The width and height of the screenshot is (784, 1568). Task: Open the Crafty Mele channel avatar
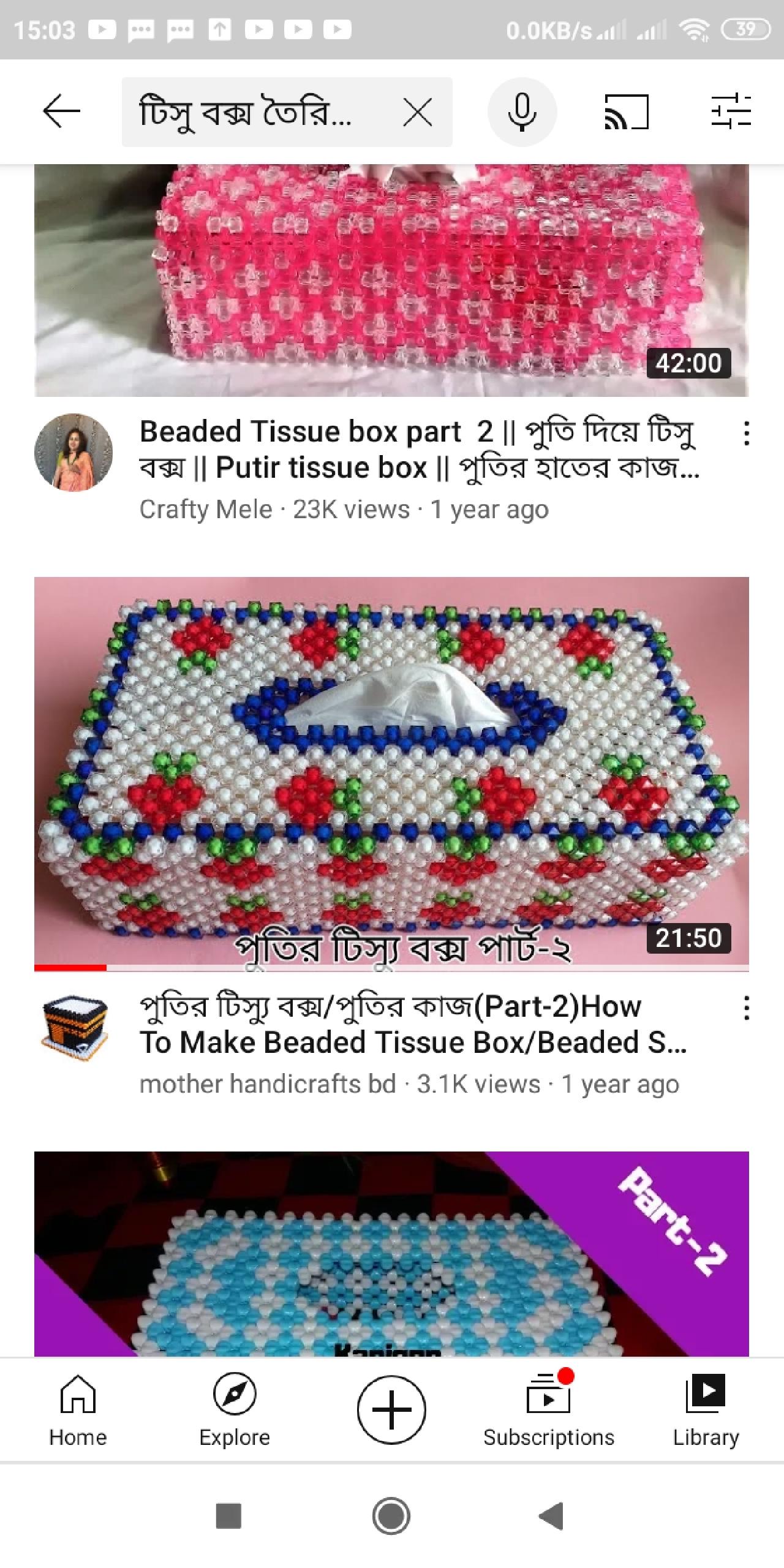tap(73, 452)
